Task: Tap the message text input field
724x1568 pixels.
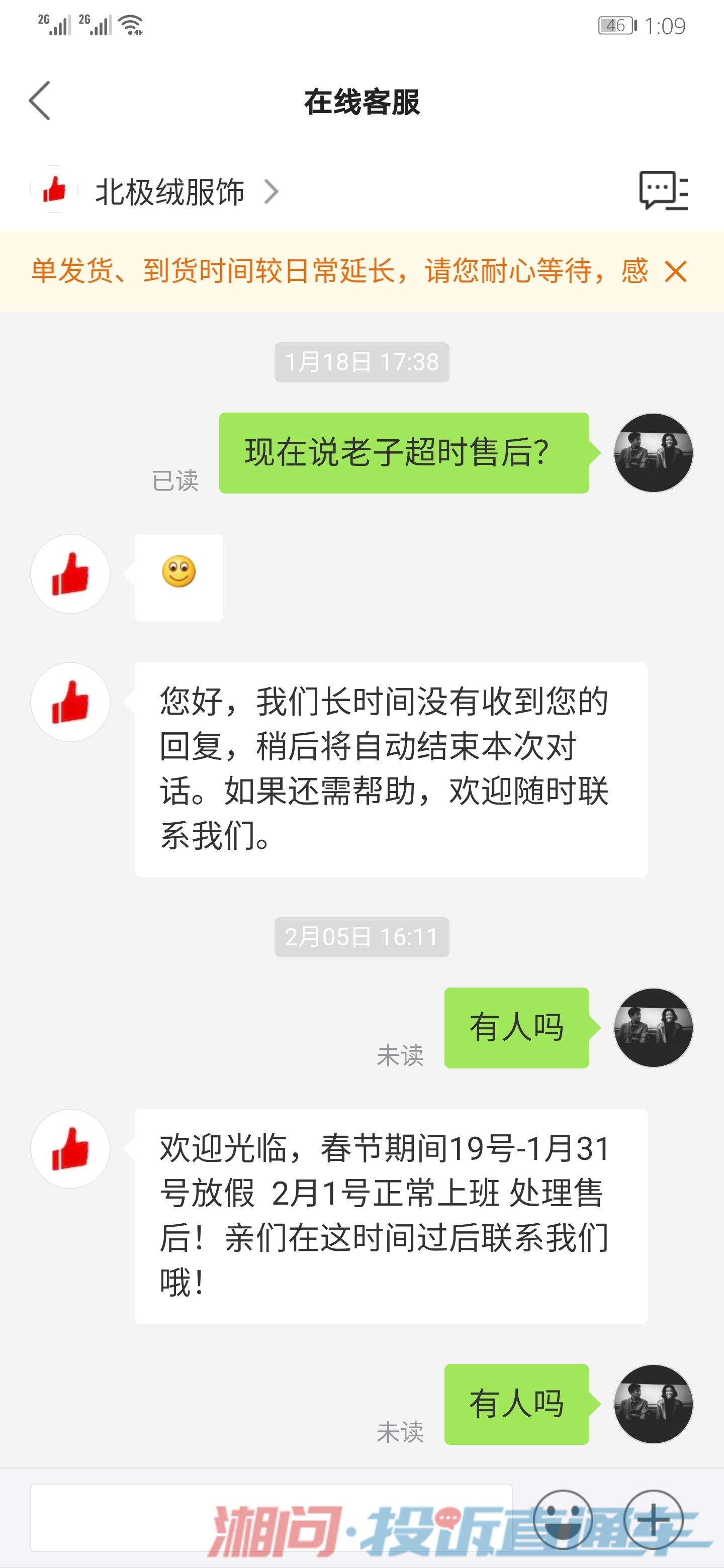Action: [271, 1517]
